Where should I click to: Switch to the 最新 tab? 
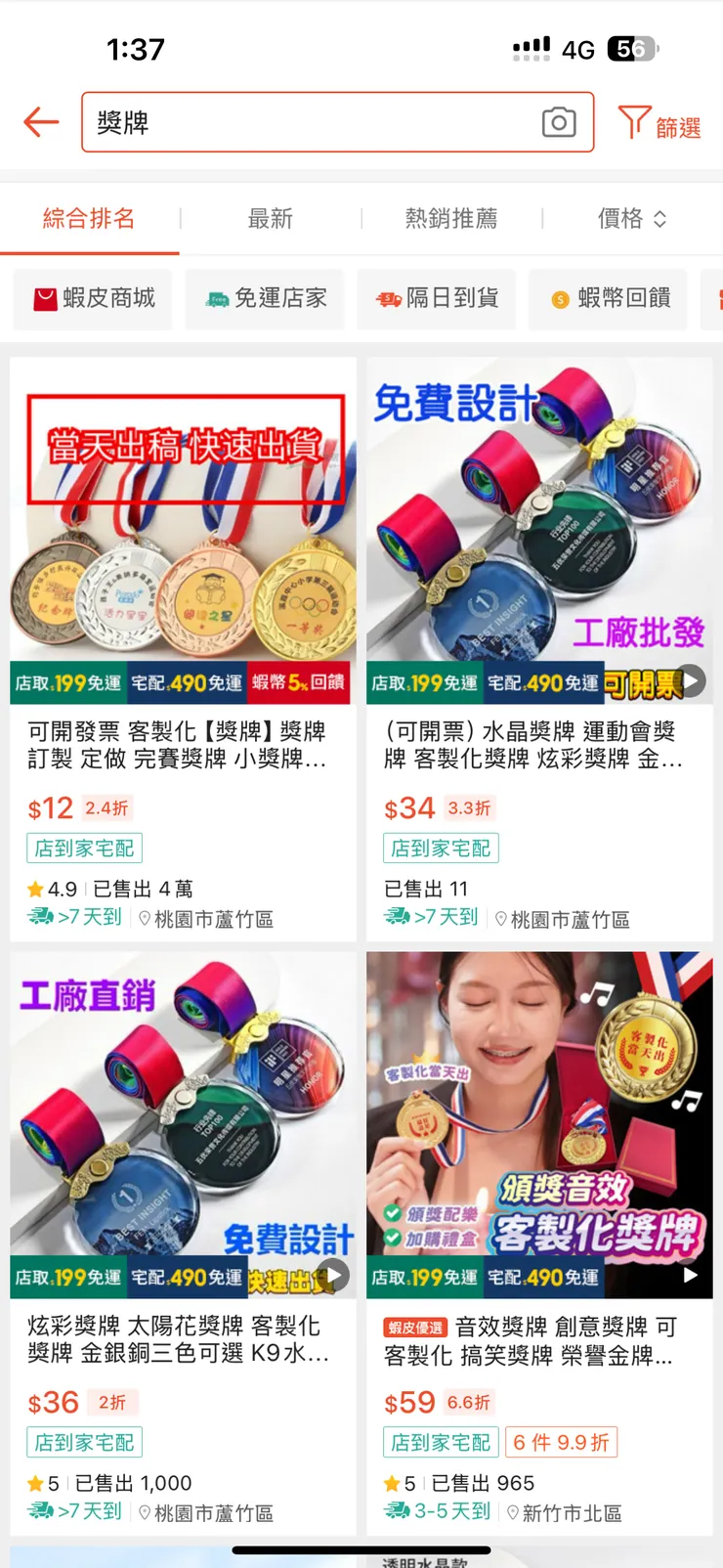pos(271,218)
